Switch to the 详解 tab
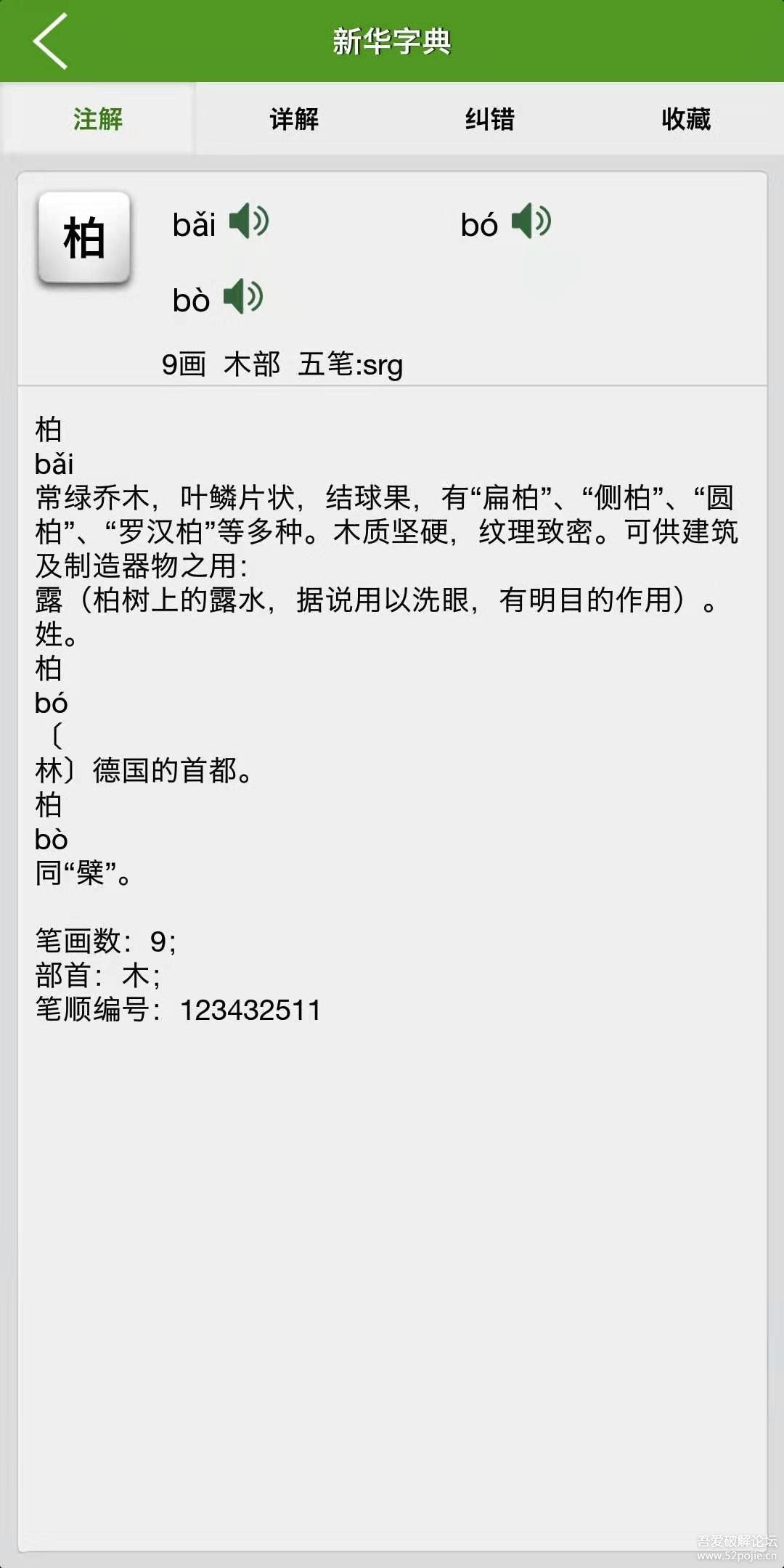Screen dimensions: 784x1568 pos(294,119)
